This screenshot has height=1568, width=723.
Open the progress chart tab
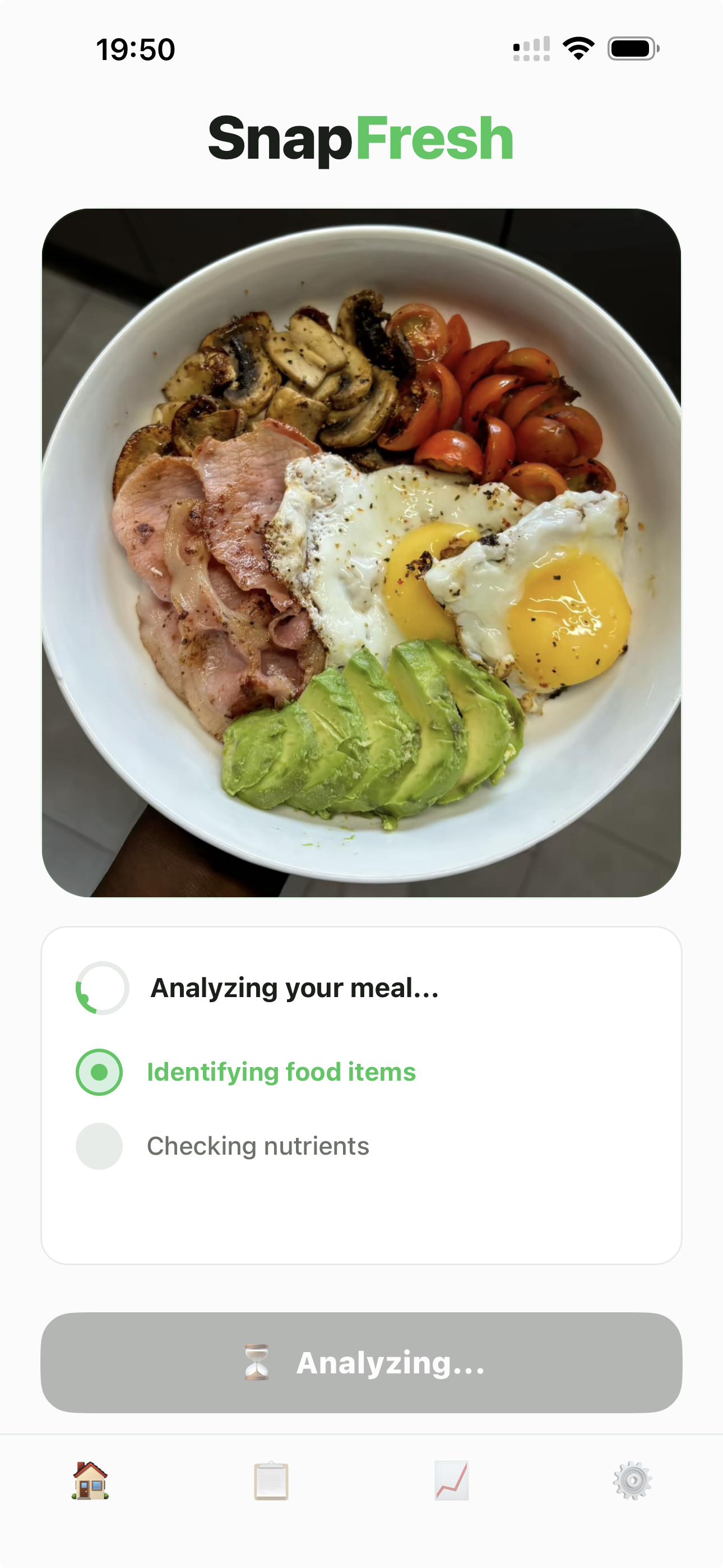(452, 1481)
